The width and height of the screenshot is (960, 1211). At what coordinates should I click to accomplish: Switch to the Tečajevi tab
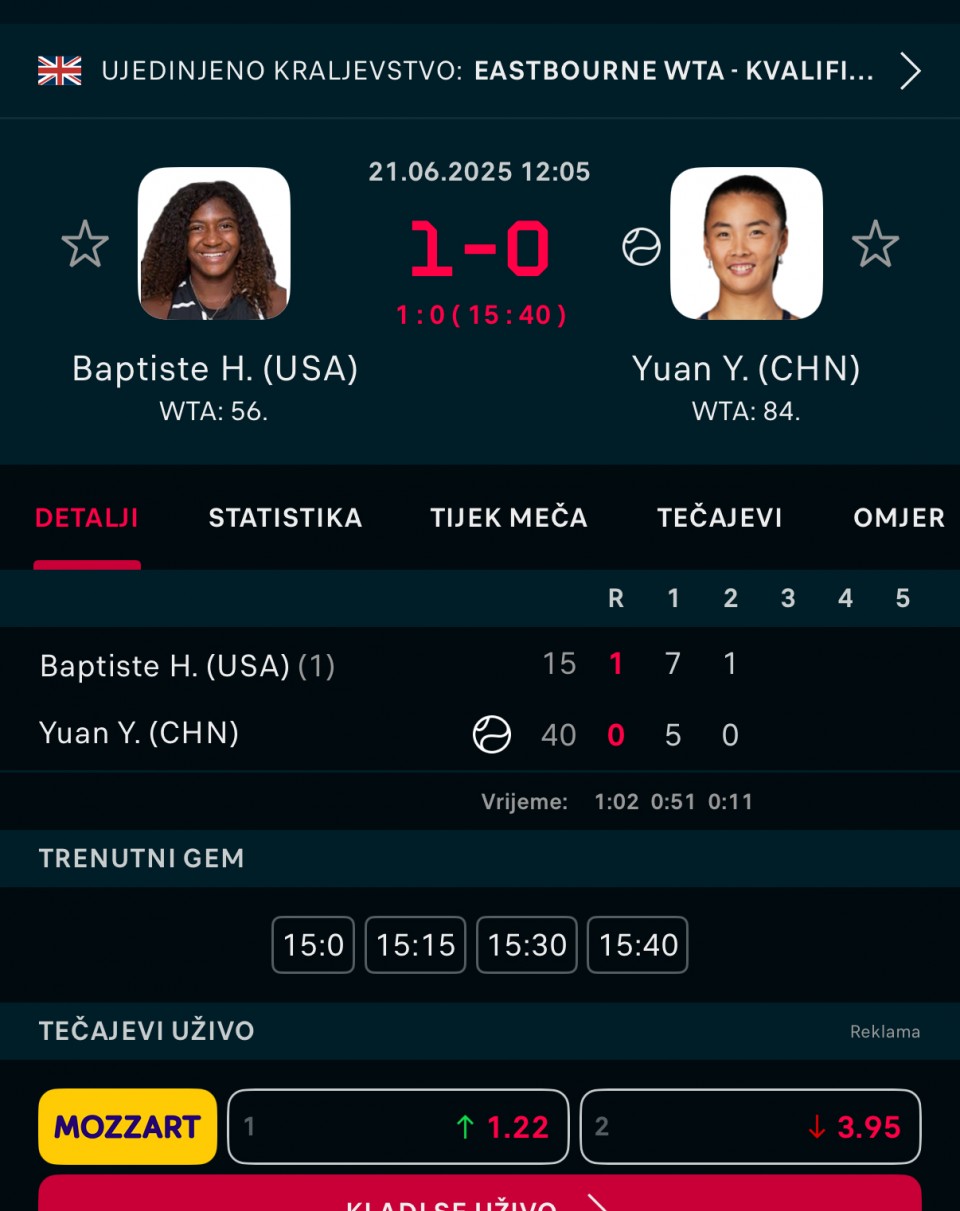[x=720, y=518]
